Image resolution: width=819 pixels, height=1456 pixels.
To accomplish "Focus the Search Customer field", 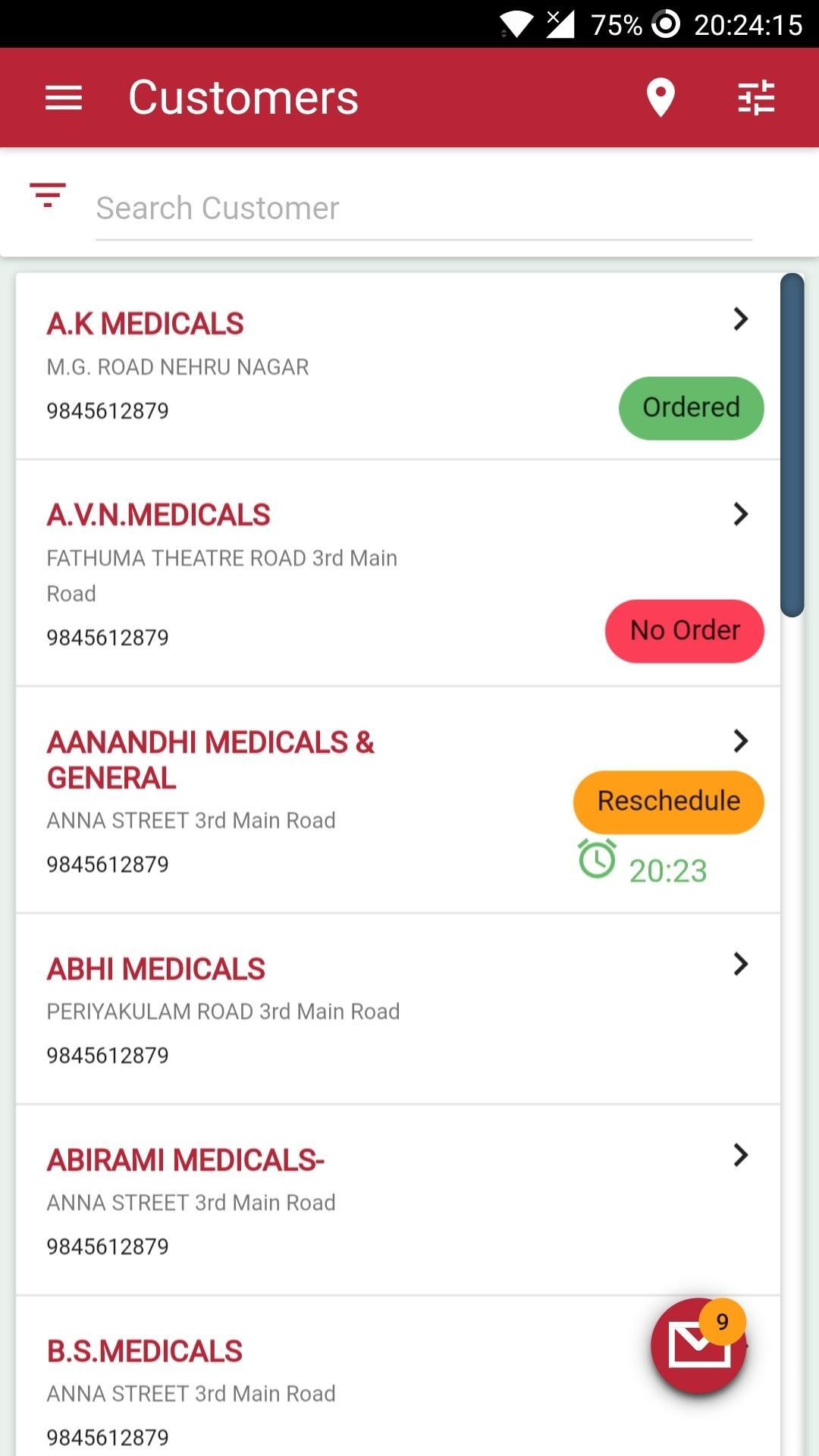I will tap(423, 209).
